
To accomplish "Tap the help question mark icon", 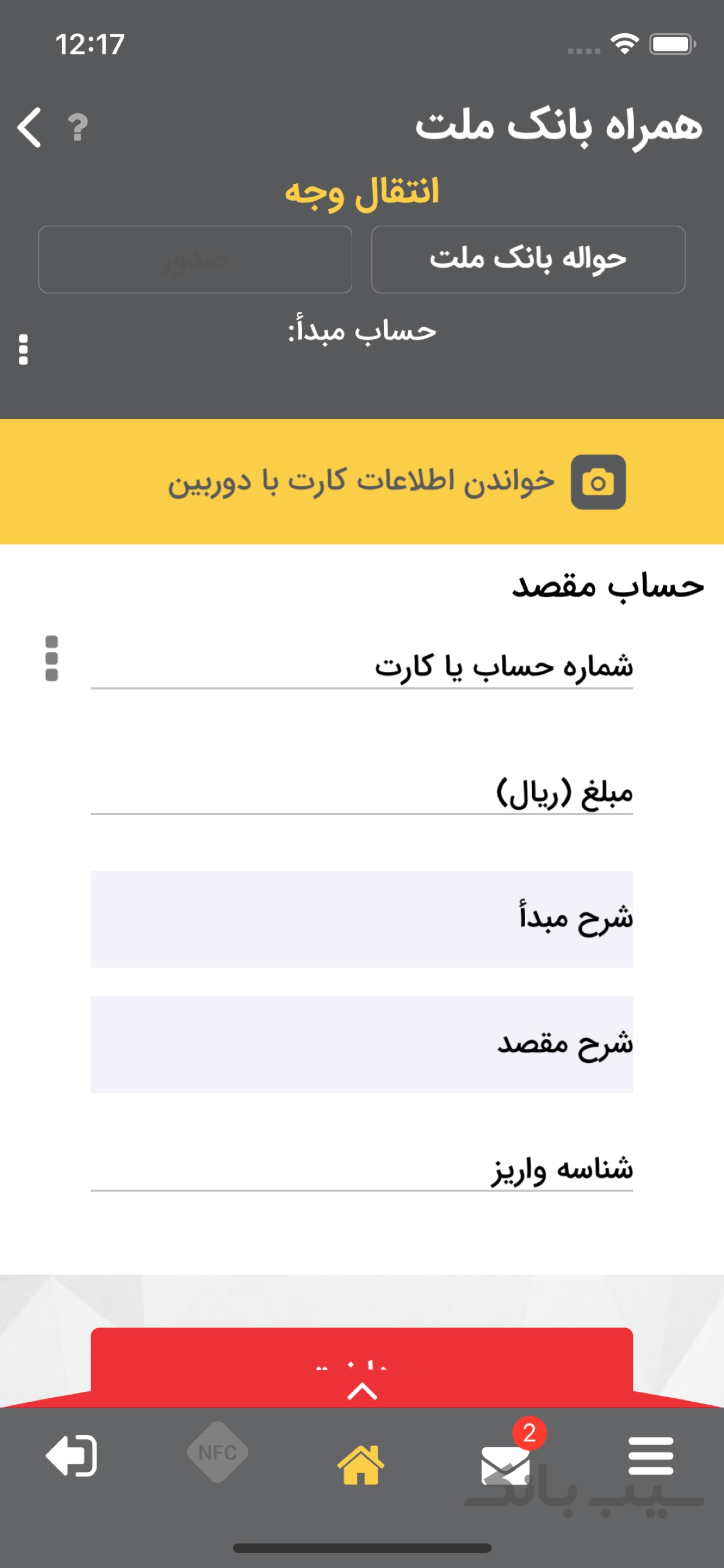I will 77,128.
